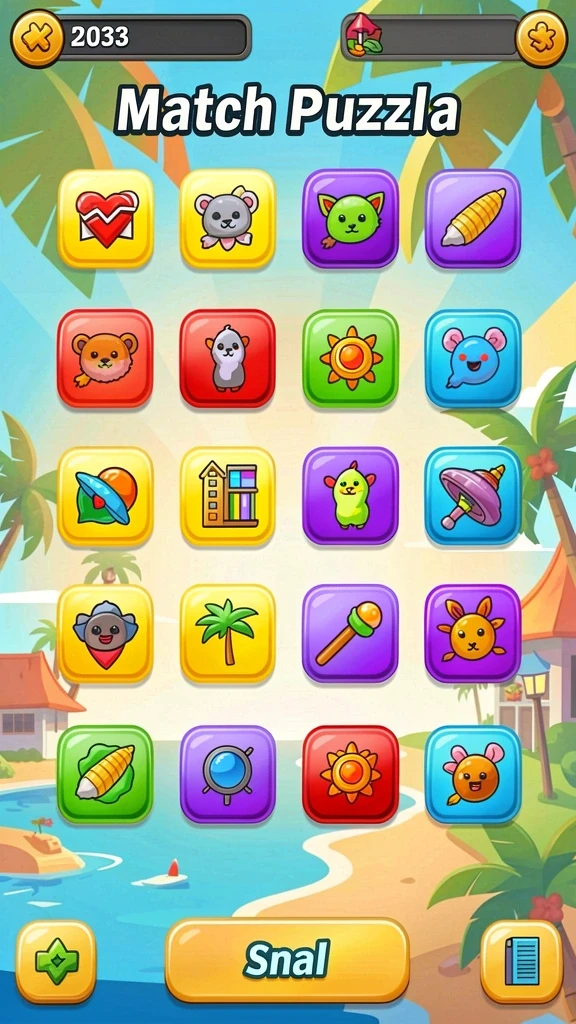576x1024 pixels.
Task: Select the green cat on purple tile
Action: click(351, 219)
